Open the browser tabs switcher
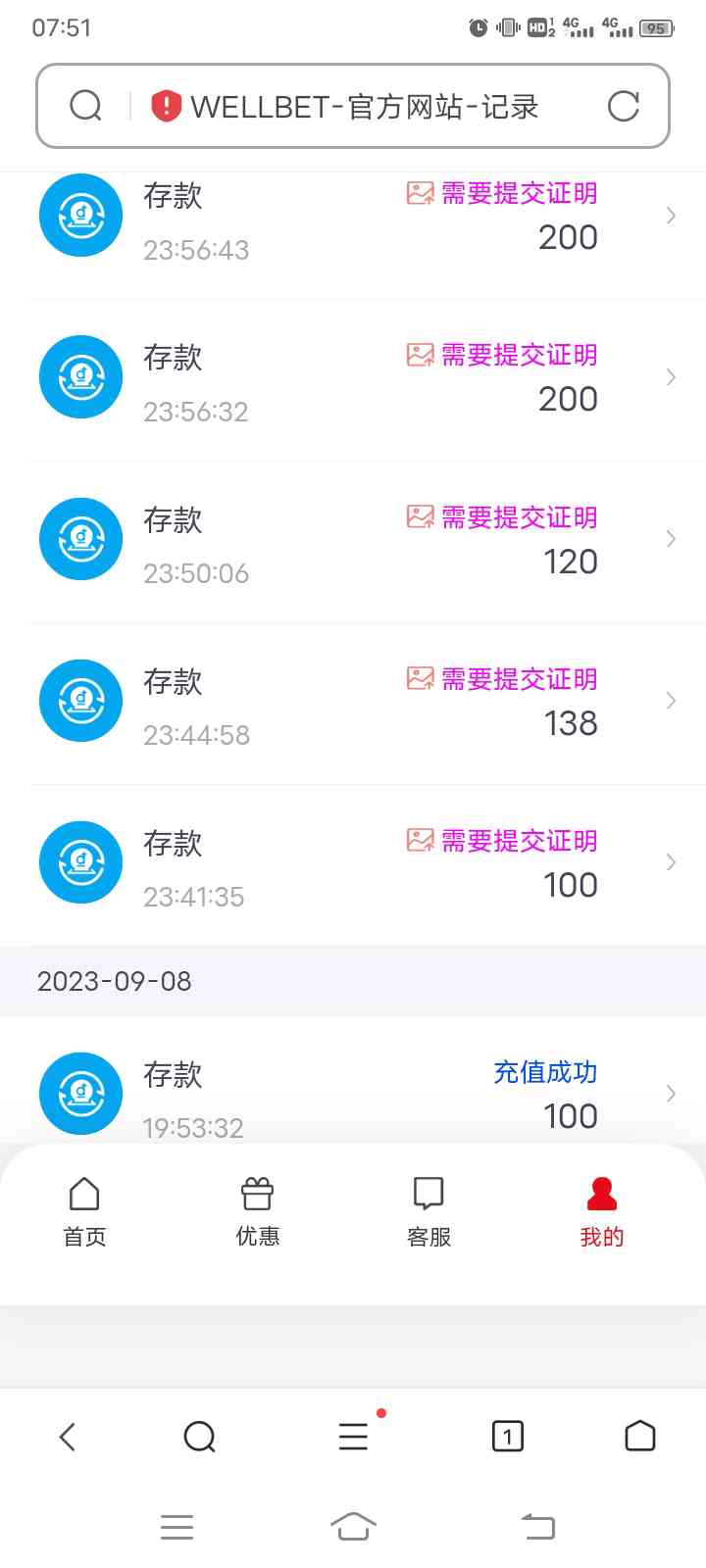The height and width of the screenshot is (1568, 706). [507, 1437]
